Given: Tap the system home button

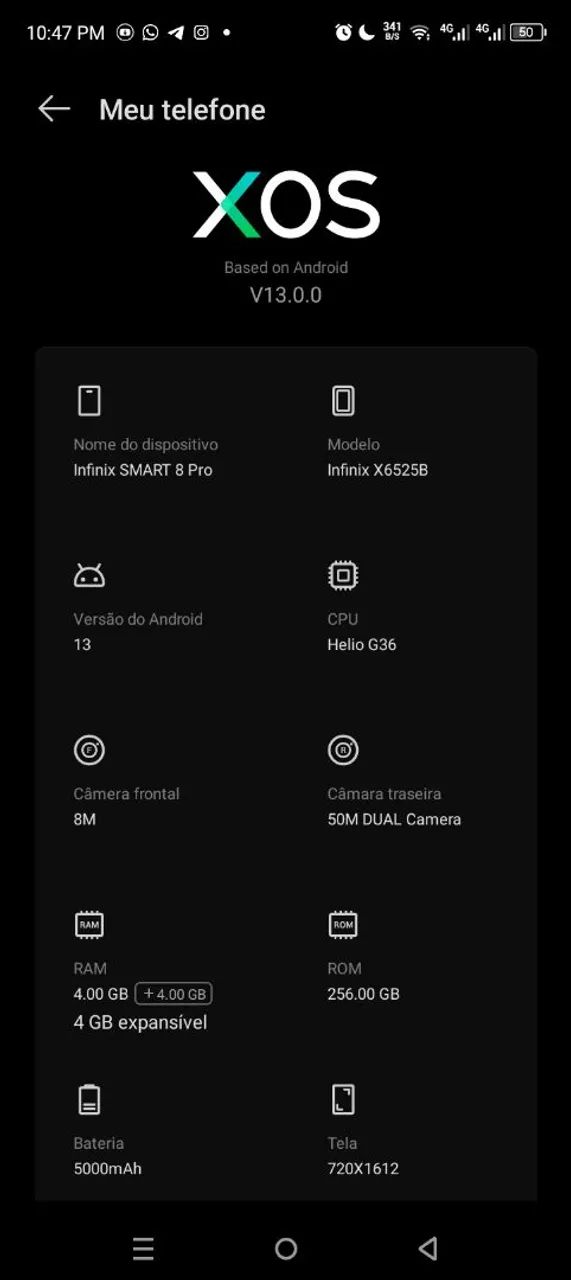Looking at the screenshot, I should coord(286,1248).
